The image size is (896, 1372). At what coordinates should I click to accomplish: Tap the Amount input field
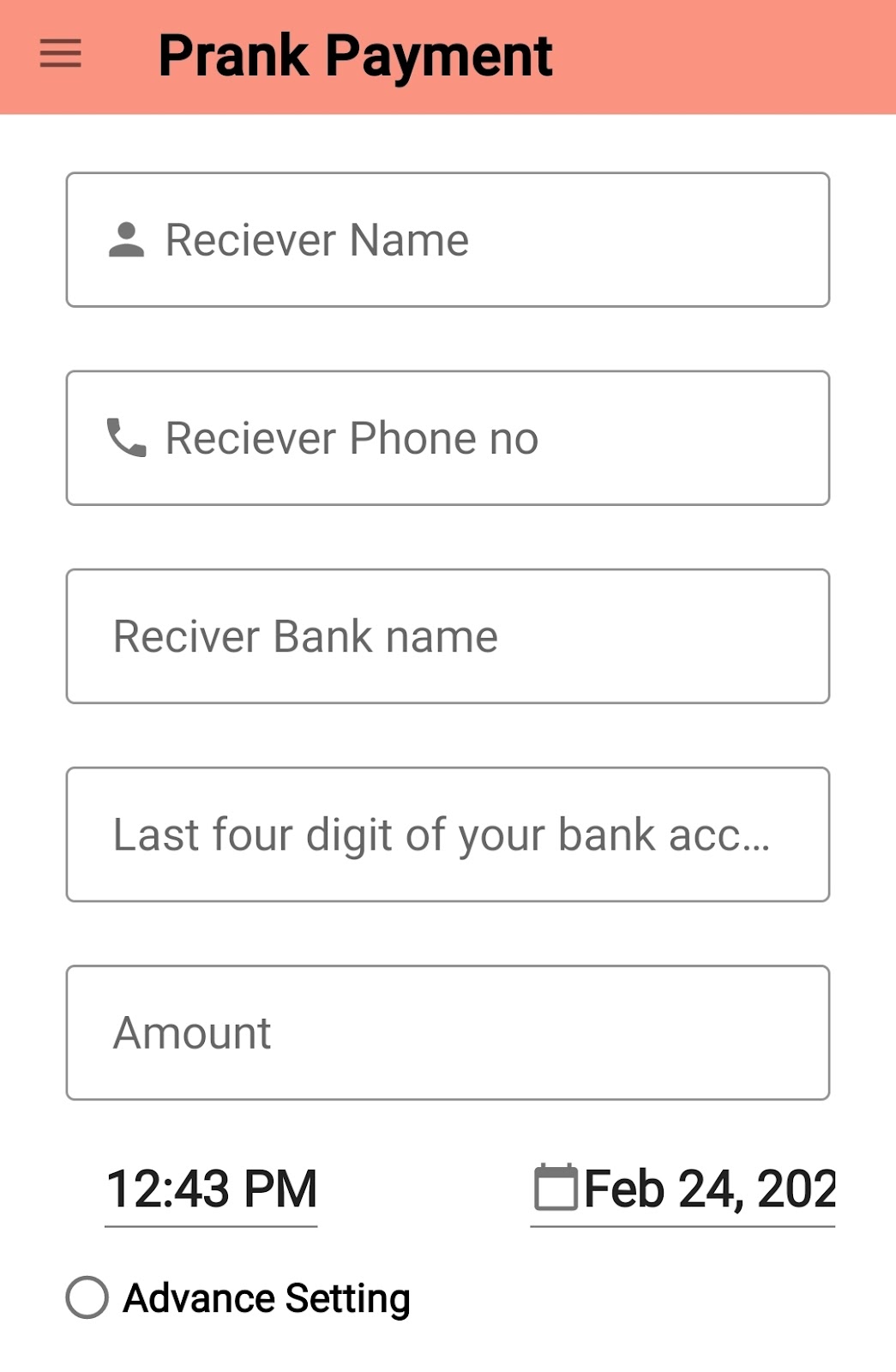click(x=448, y=1032)
